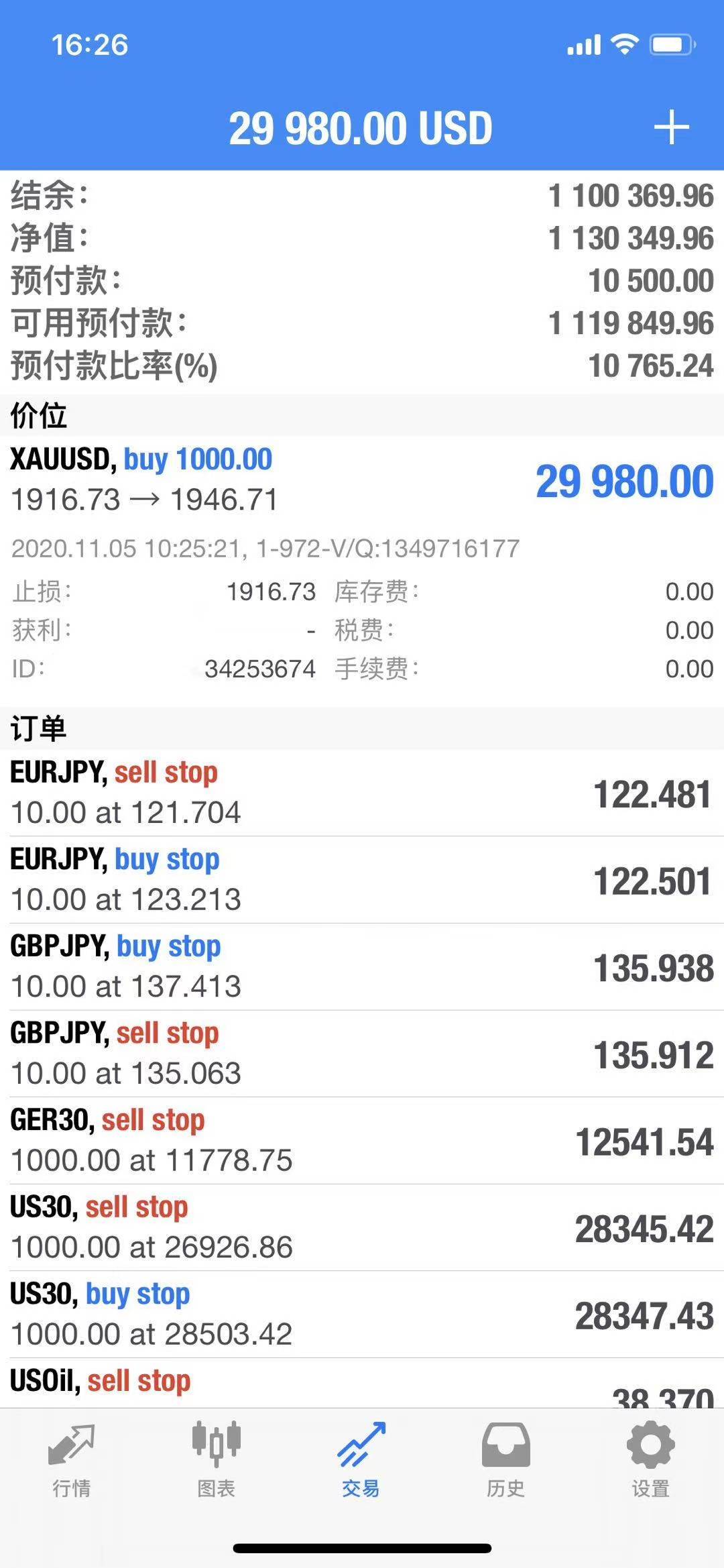Image resolution: width=724 pixels, height=1568 pixels.
Task: Select the EURJPY buy stop order
Action: pyautogui.click(x=362, y=880)
